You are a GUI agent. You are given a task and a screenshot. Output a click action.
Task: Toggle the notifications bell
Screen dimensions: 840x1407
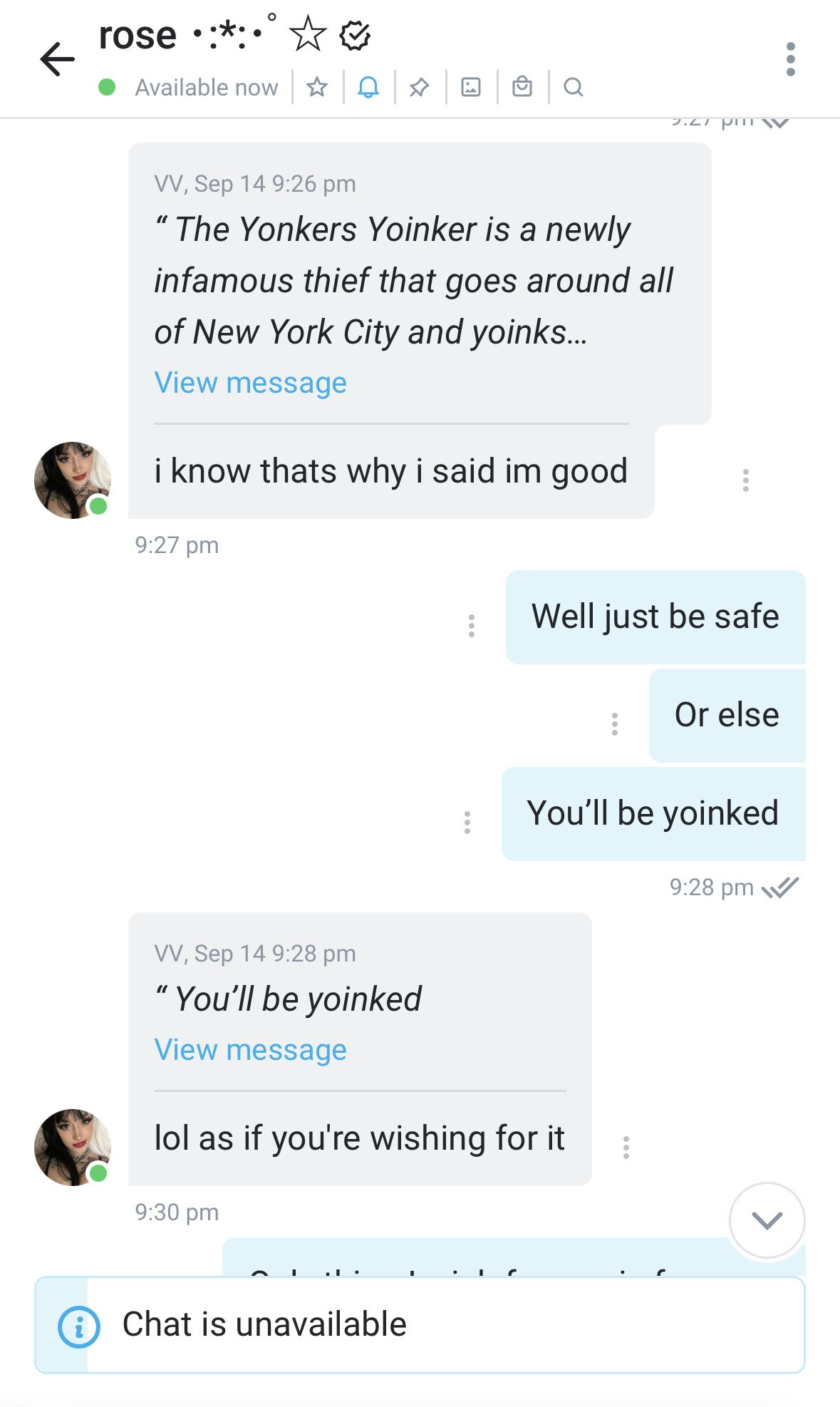tap(368, 87)
